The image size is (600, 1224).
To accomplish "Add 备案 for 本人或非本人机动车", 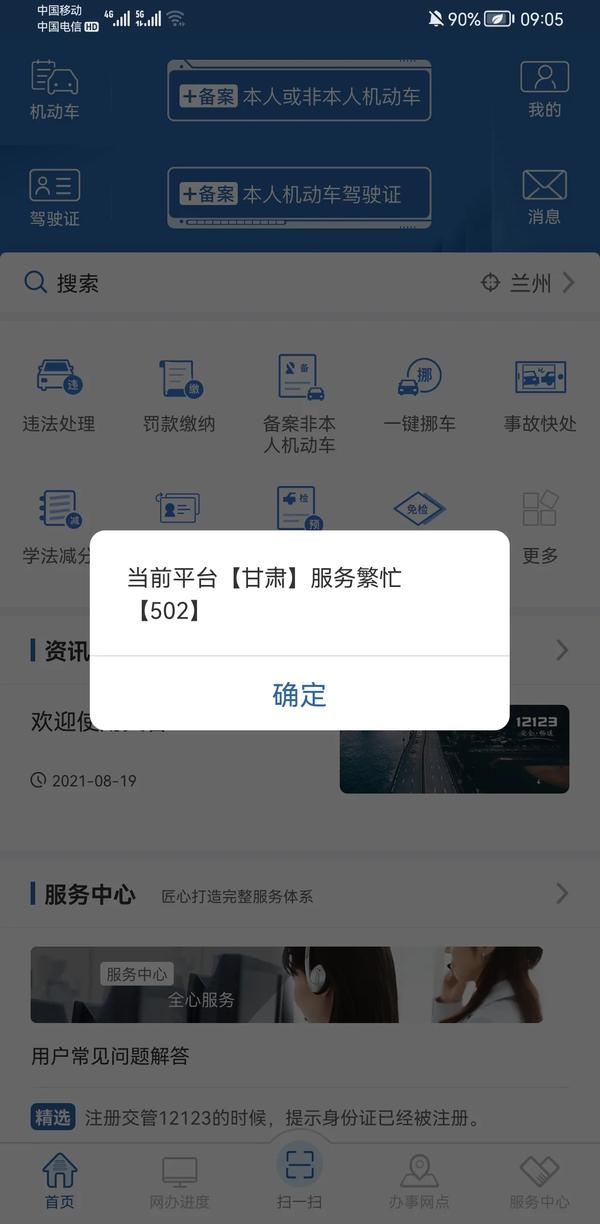I will [299, 97].
